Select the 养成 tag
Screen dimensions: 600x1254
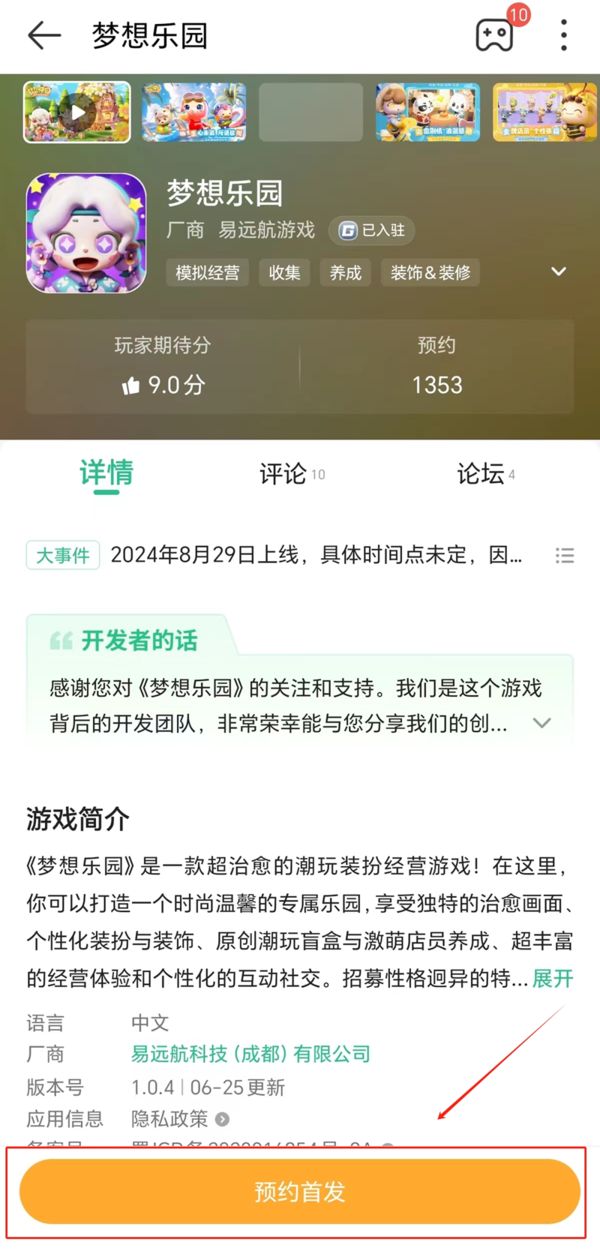coord(345,272)
